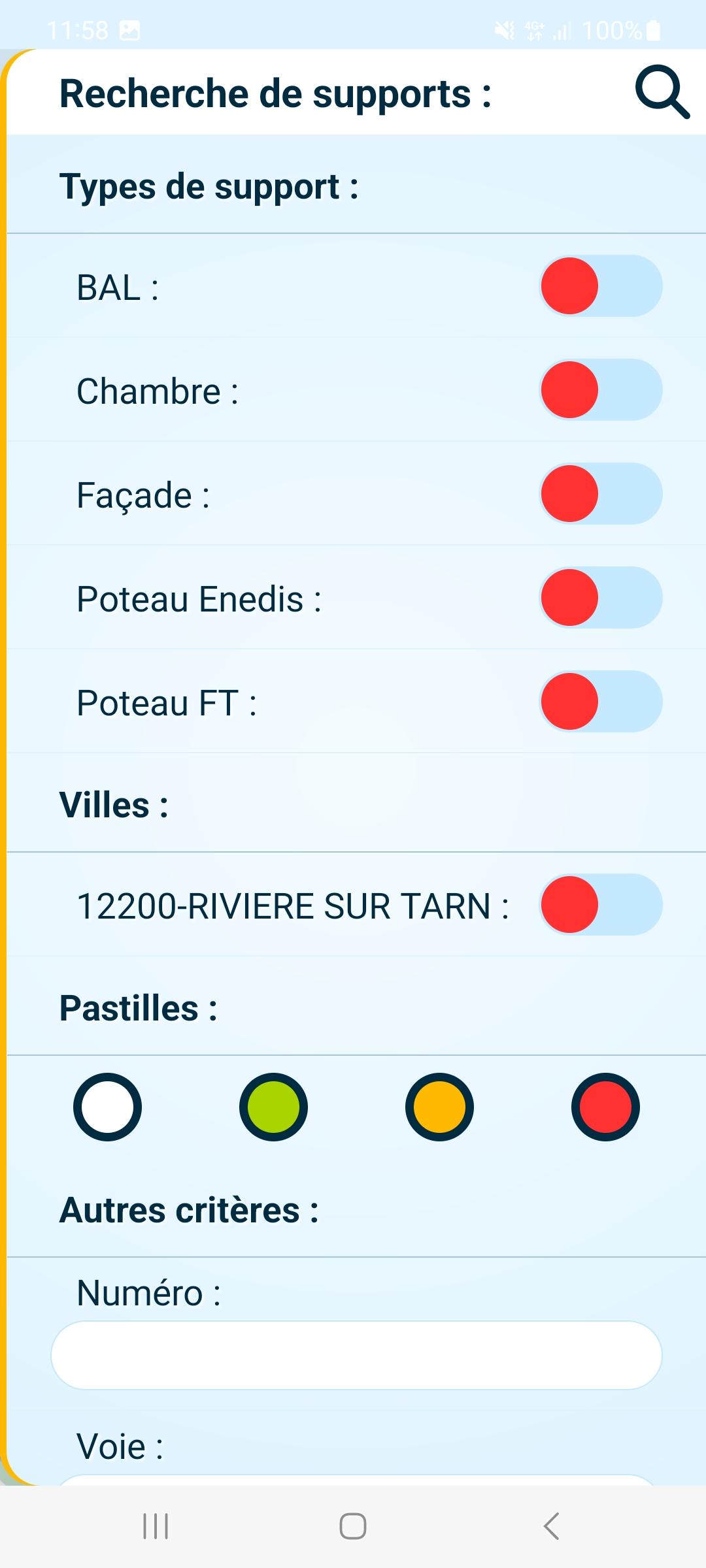Pick the orange pastille
706x1568 pixels.
(439, 1107)
